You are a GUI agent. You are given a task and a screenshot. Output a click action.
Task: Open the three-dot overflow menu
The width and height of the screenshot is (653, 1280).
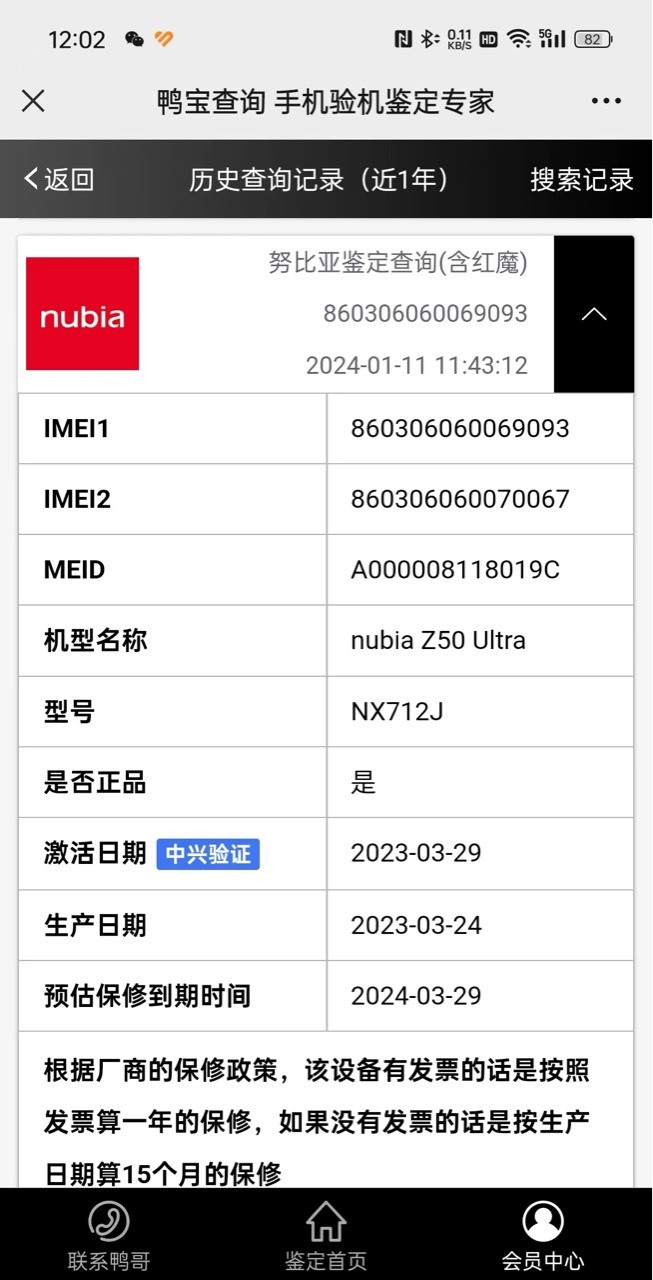coord(606,101)
